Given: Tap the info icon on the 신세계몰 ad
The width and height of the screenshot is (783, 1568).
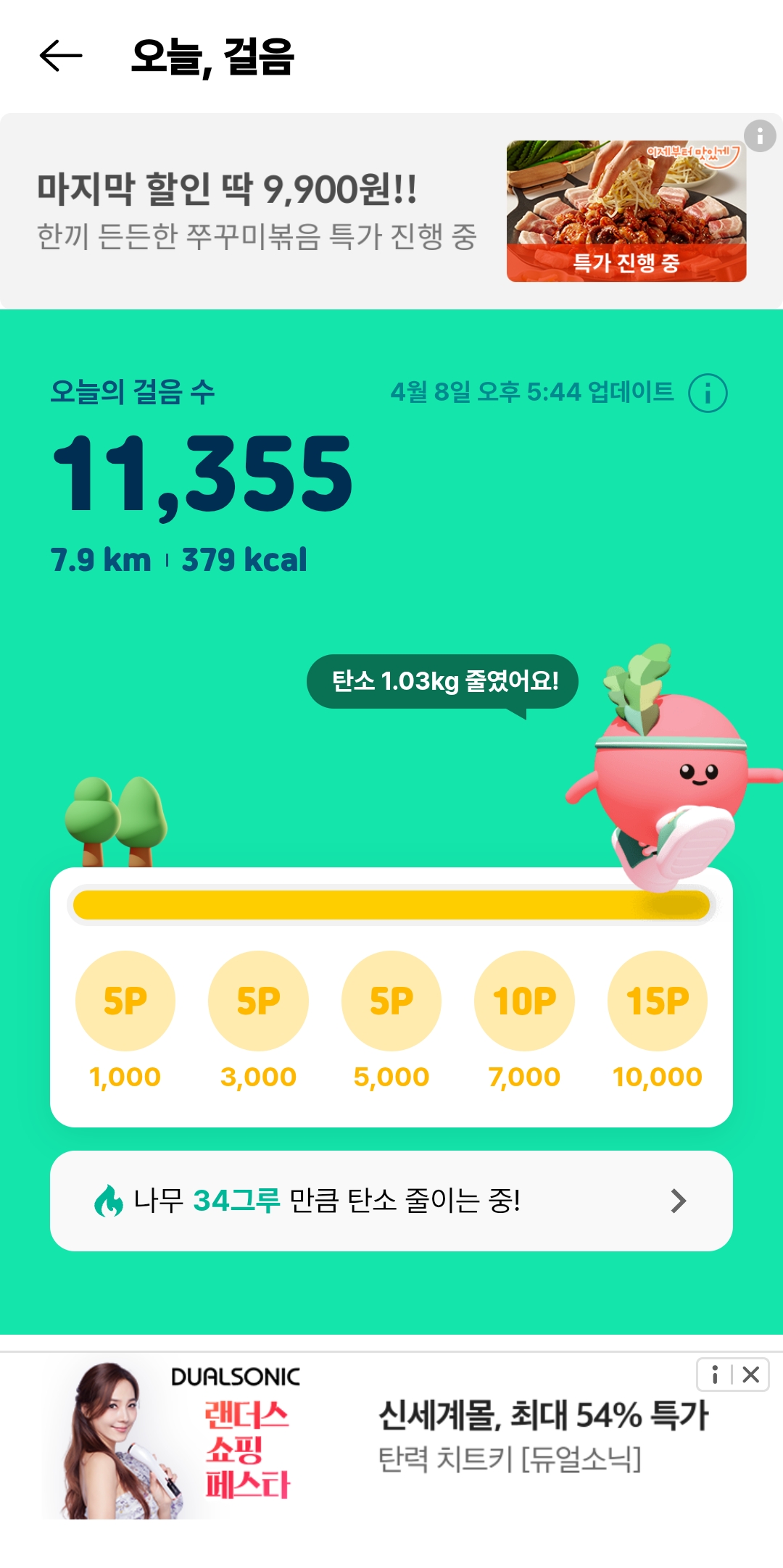Looking at the screenshot, I should pos(715,1375).
